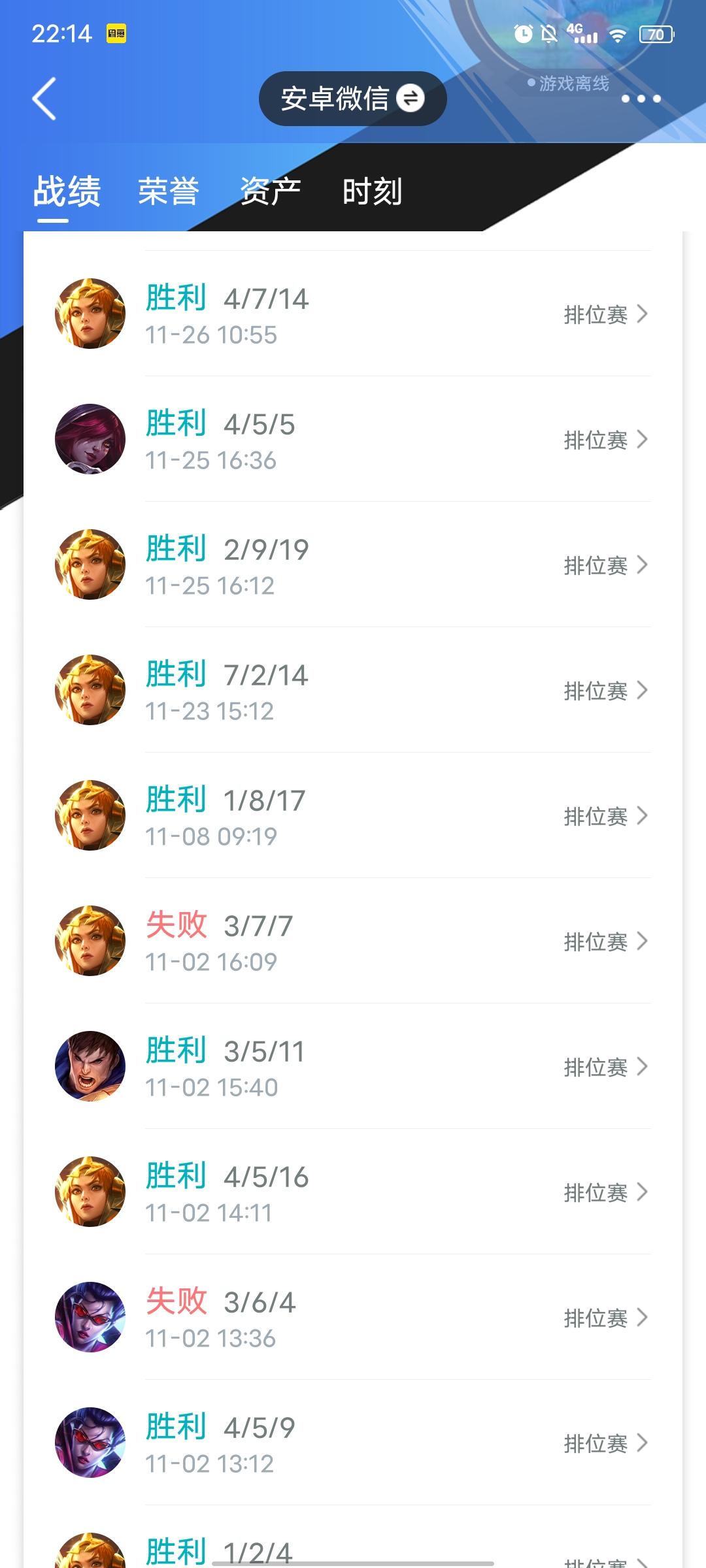Open the three-dot overflow menu

point(641,99)
